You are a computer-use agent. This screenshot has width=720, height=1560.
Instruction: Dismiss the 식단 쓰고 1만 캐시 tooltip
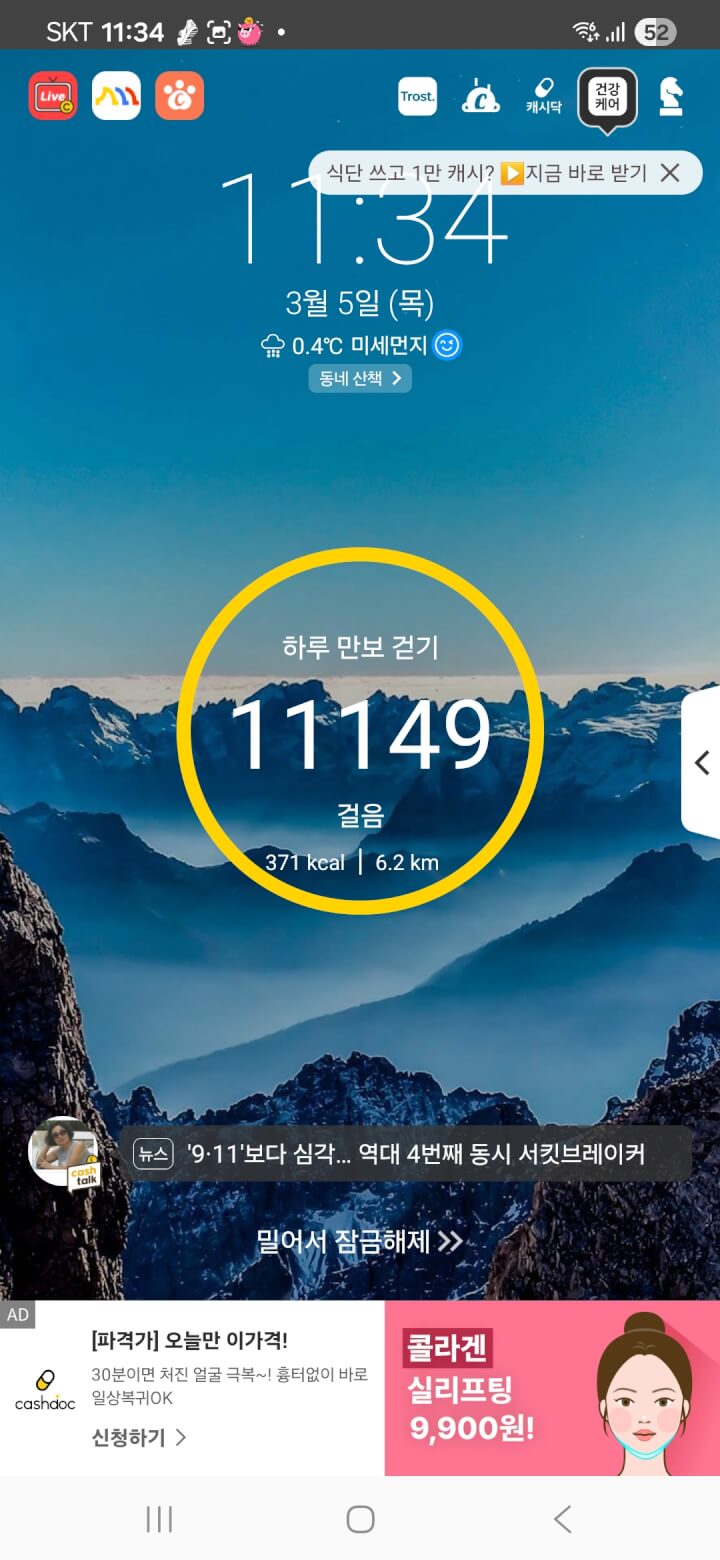(670, 173)
